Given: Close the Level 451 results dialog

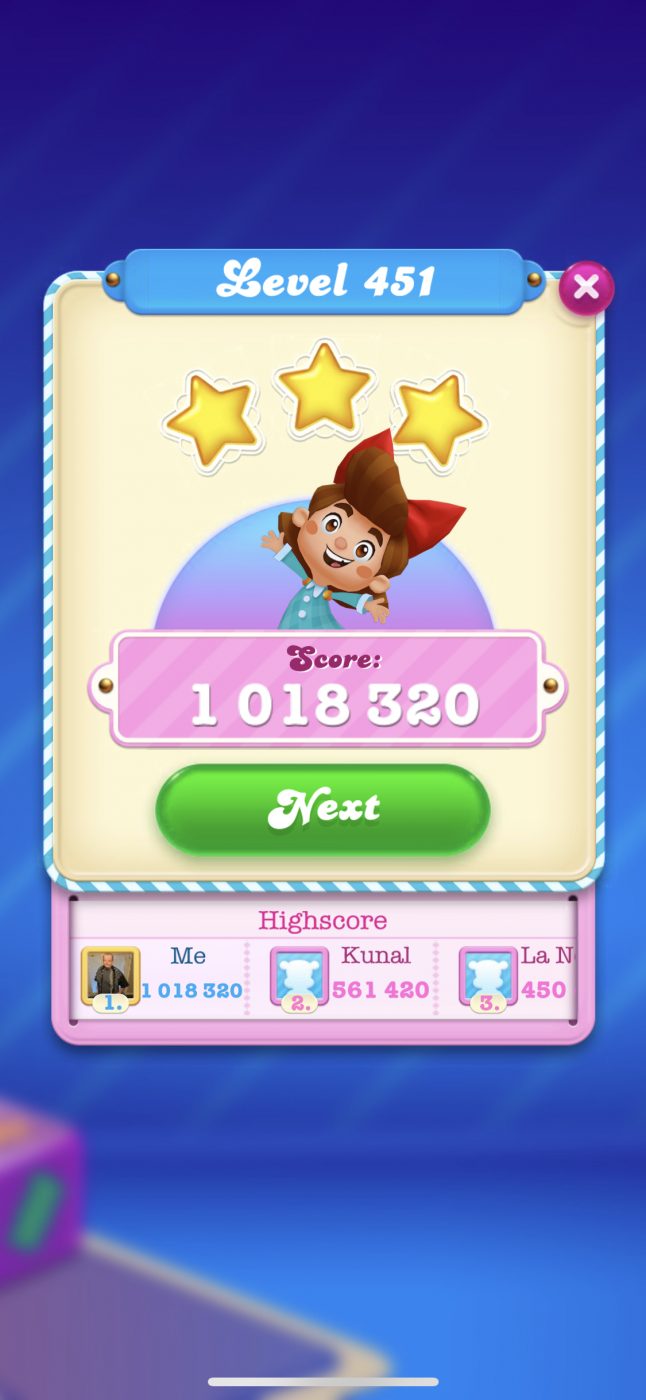Looking at the screenshot, I should 586,288.
